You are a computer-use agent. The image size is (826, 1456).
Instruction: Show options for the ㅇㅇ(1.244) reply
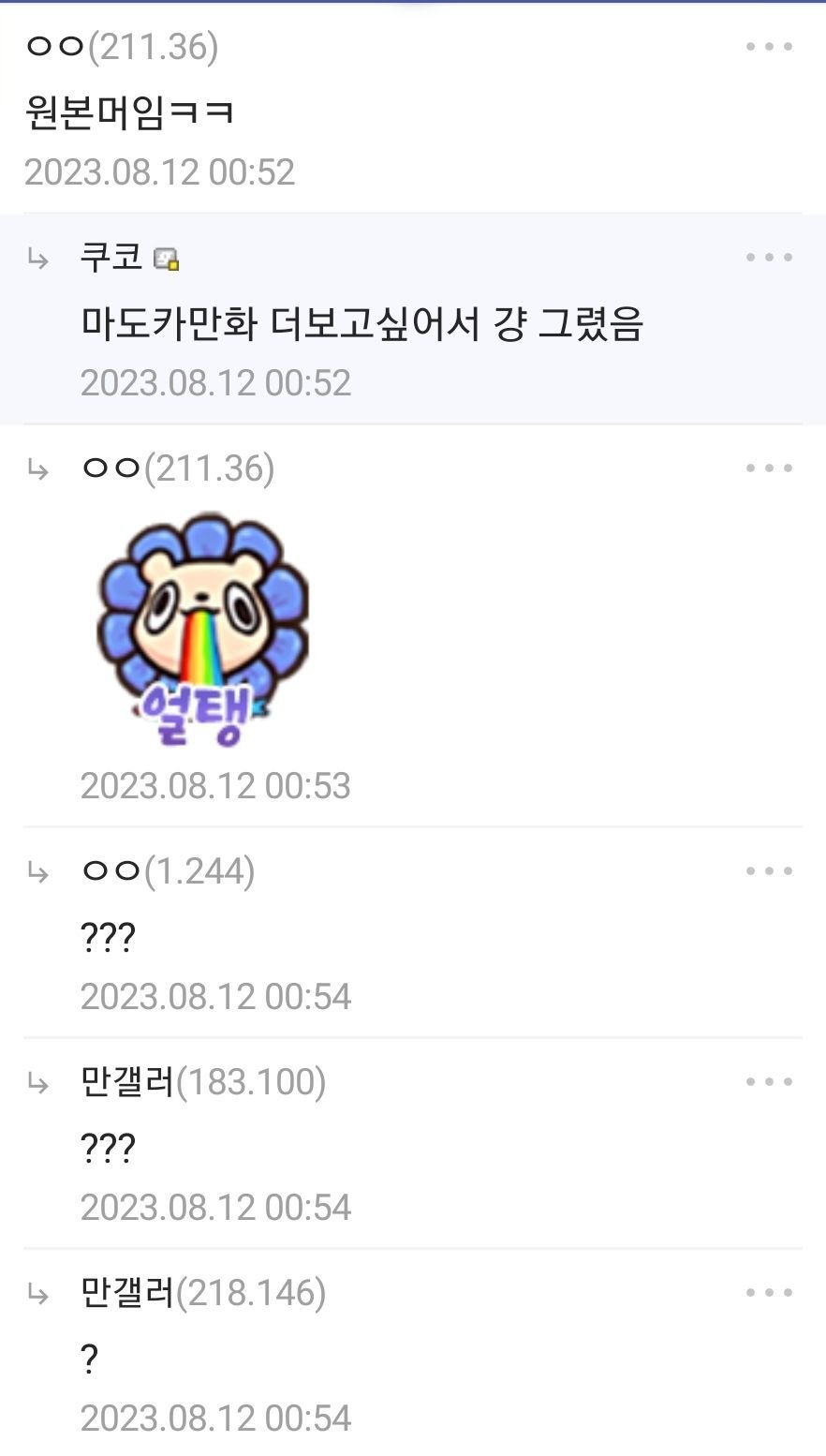pos(769,871)
